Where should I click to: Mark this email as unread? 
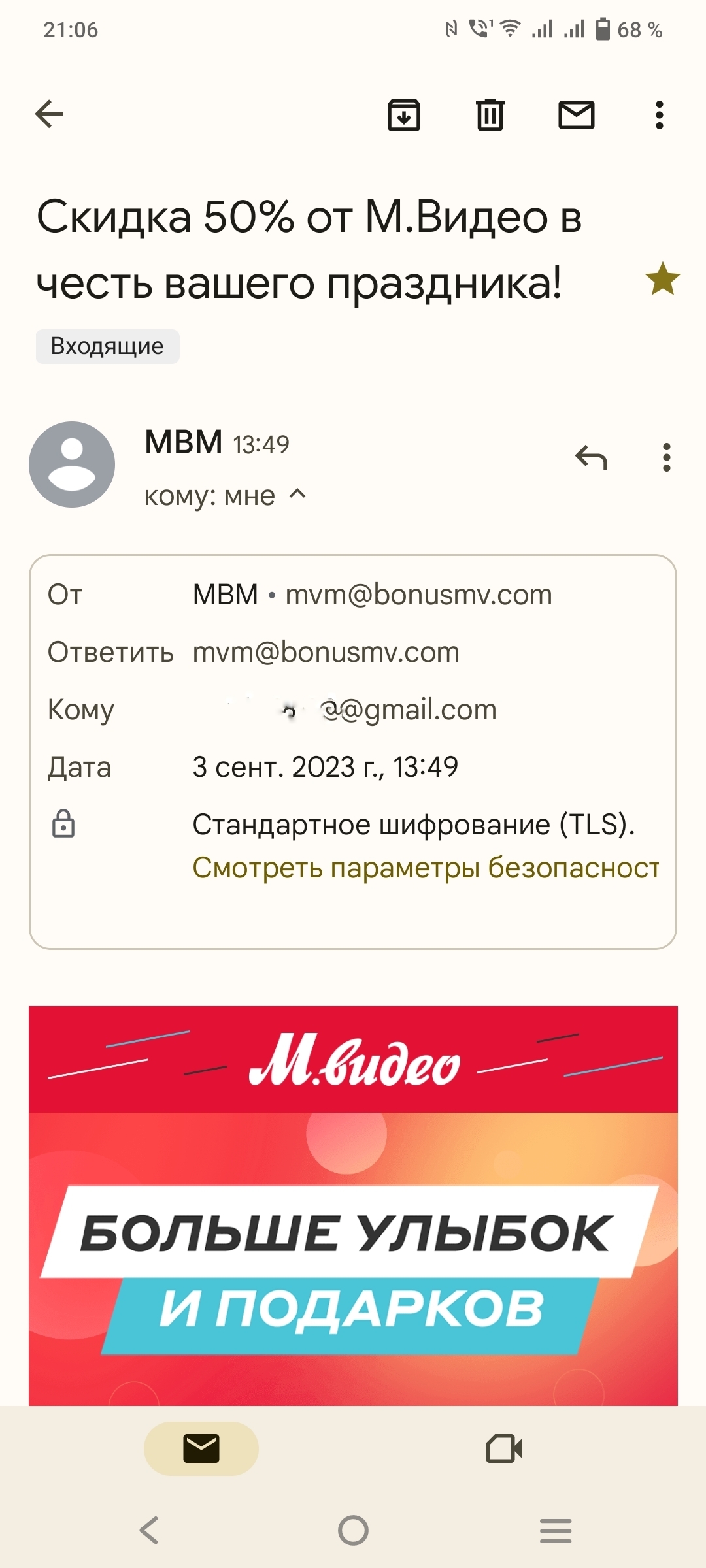click(x=576, y=115)
